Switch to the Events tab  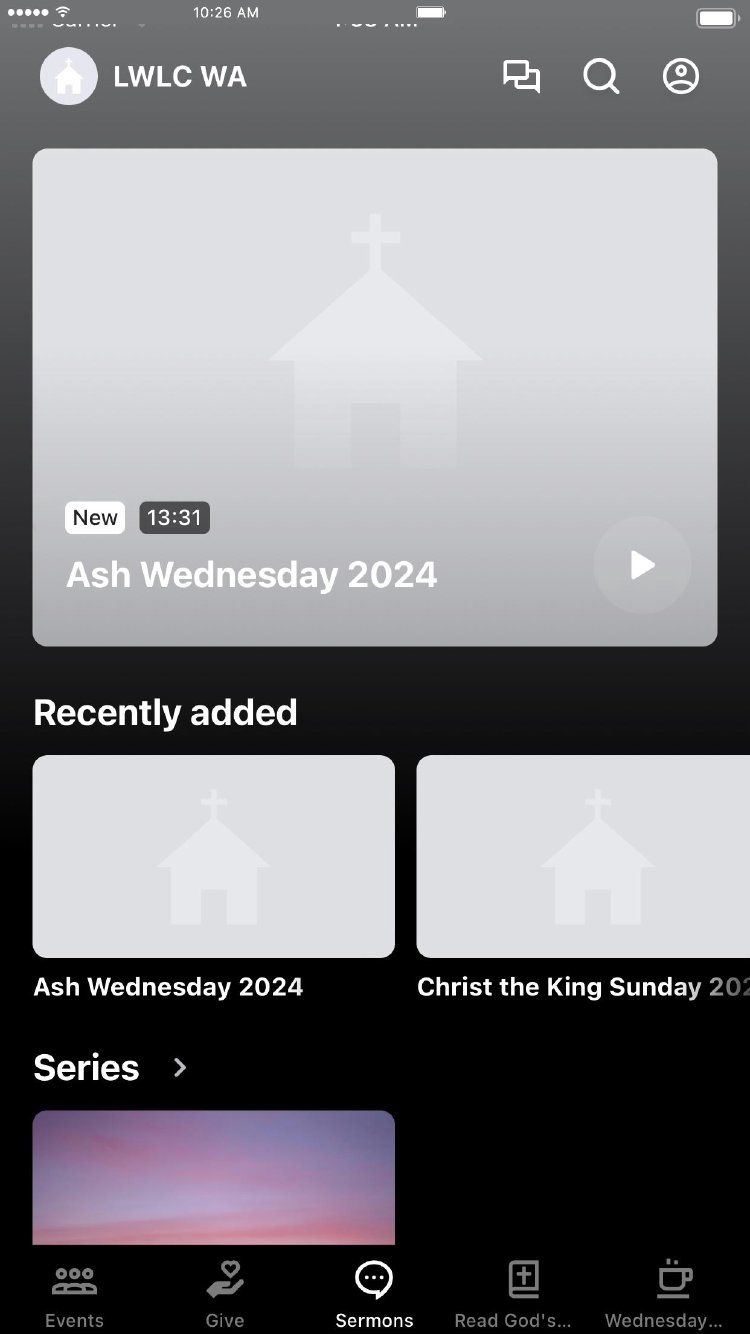(74, 1294)
